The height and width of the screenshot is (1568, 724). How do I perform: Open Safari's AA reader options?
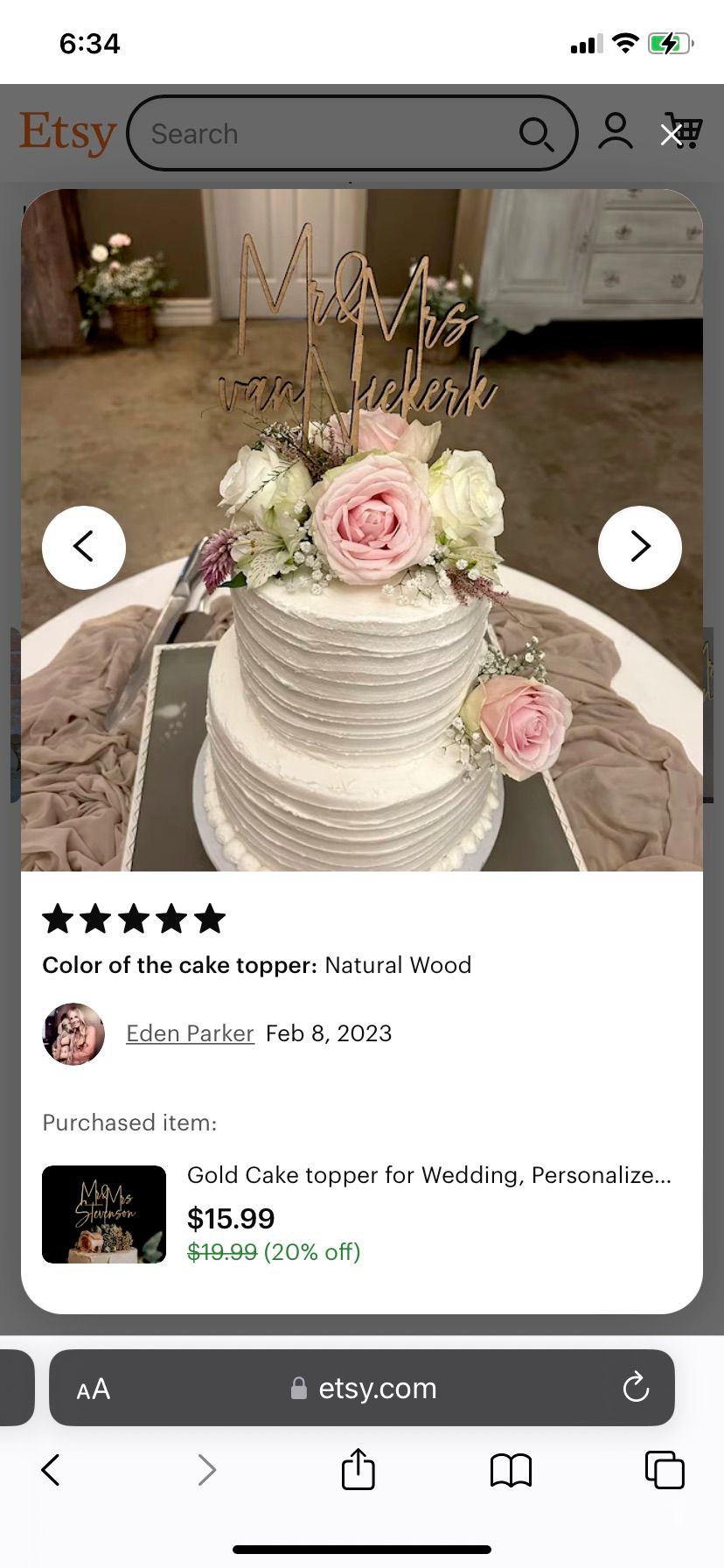point(94,1389)
